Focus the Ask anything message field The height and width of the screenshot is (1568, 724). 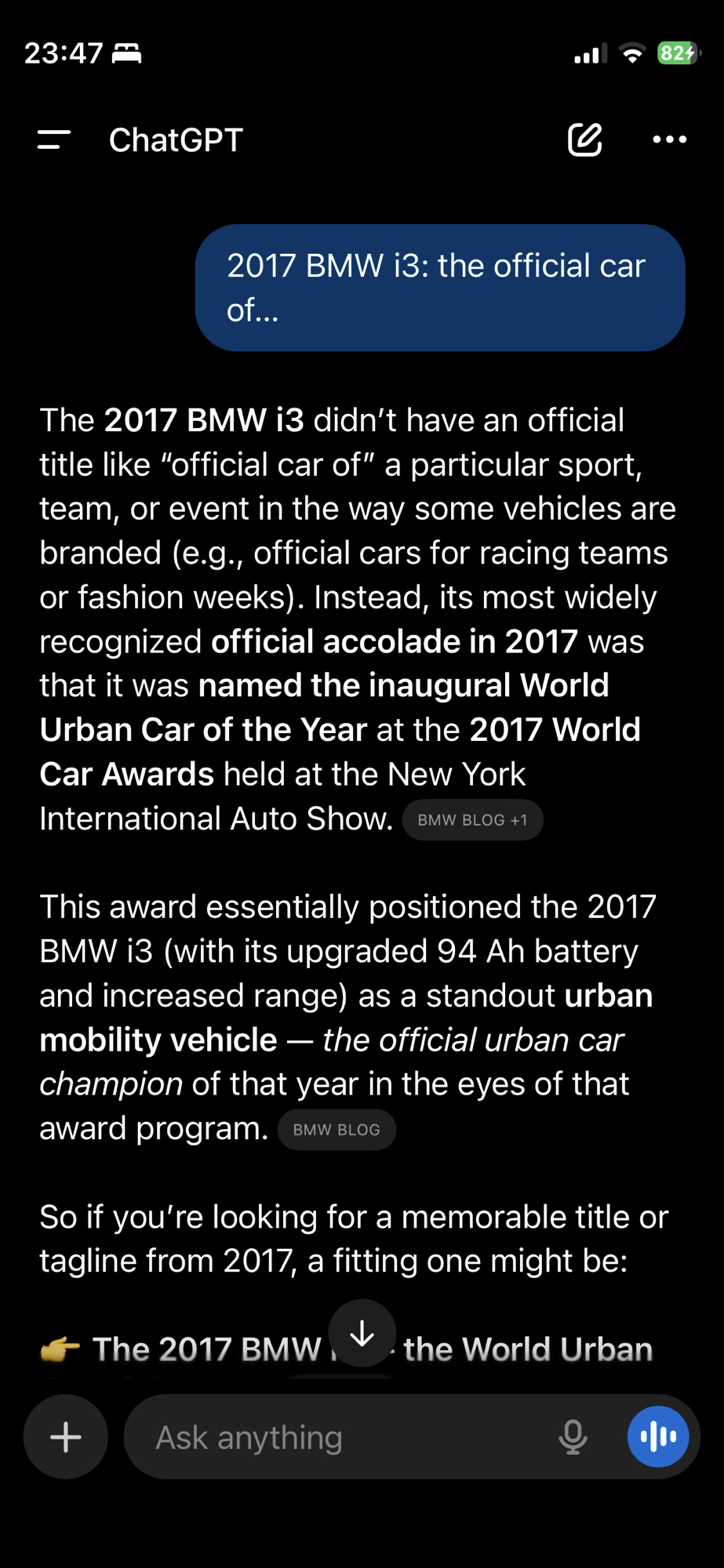337,1437
